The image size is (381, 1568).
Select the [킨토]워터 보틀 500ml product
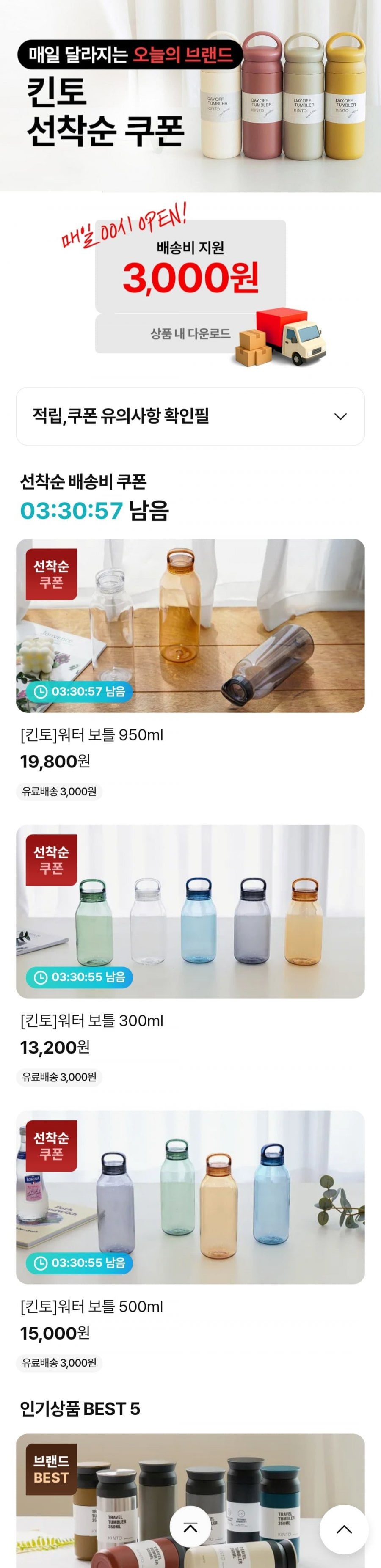(190, 1197)
